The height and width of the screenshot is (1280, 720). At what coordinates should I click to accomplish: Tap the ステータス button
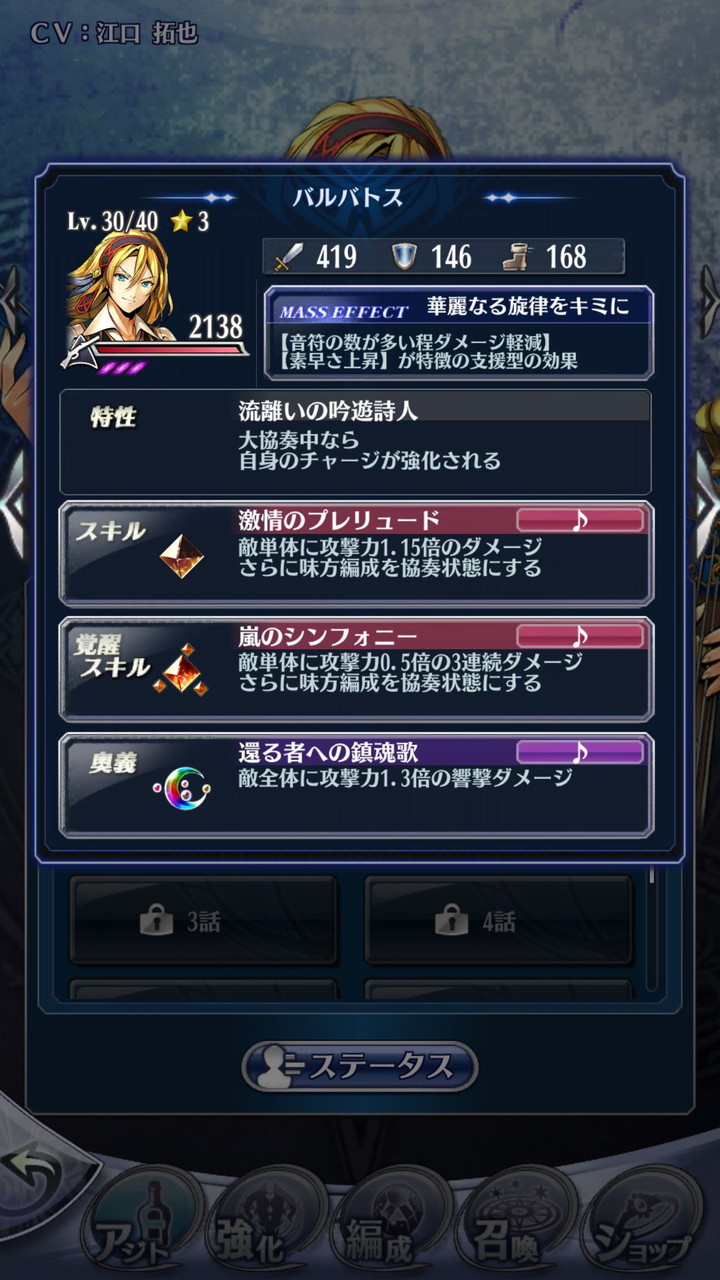(360, 1066)
